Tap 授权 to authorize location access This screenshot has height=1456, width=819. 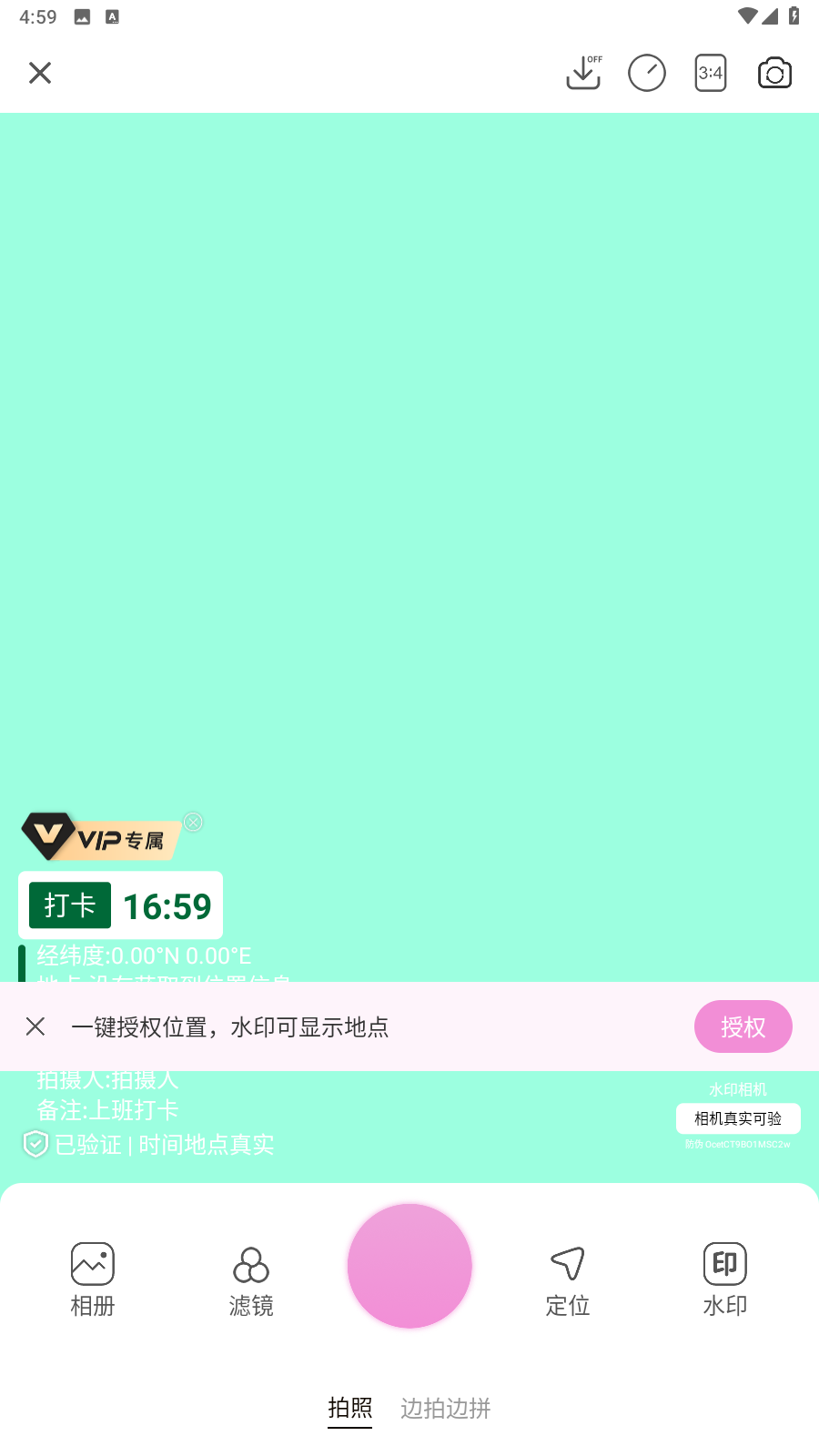[x=743, y=1026]
